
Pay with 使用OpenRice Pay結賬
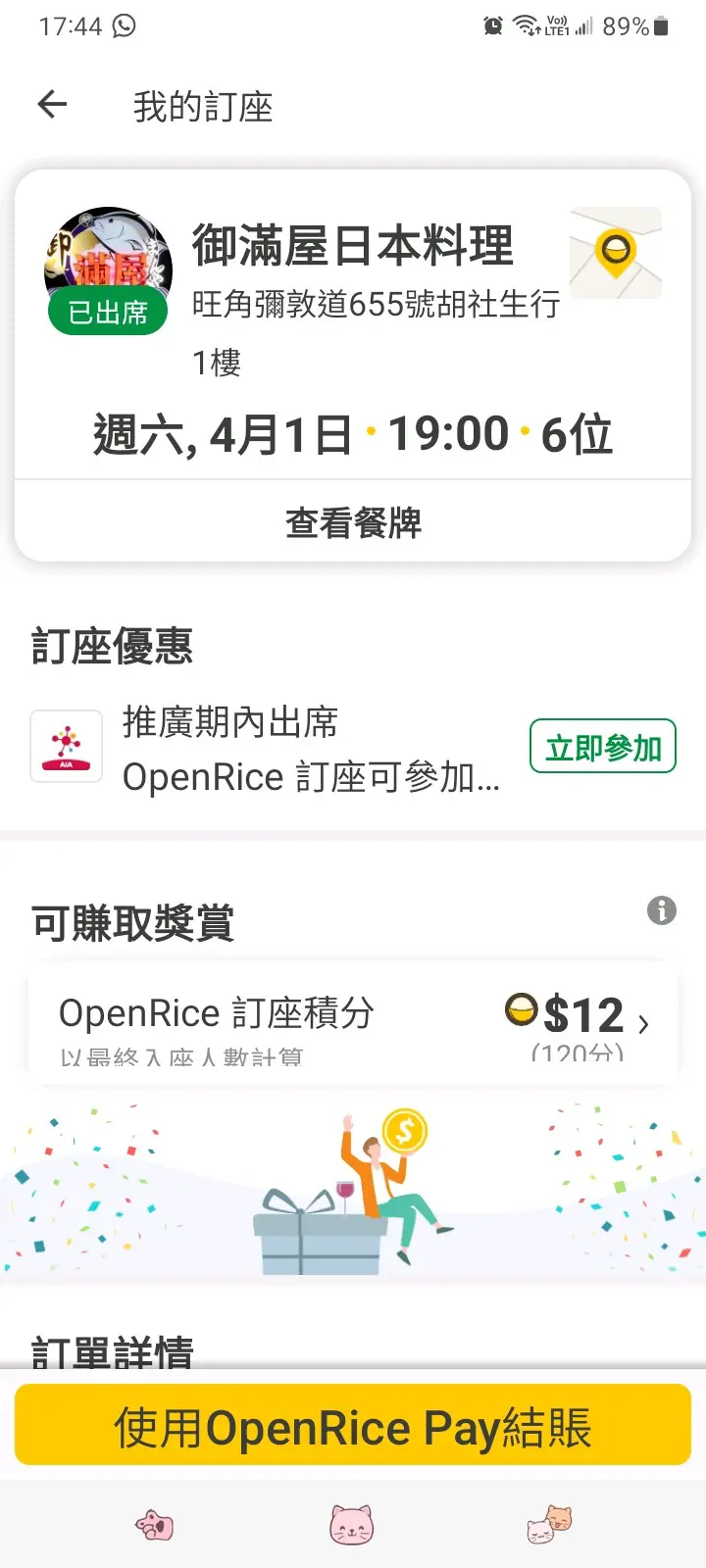[x=353, y=1426]
